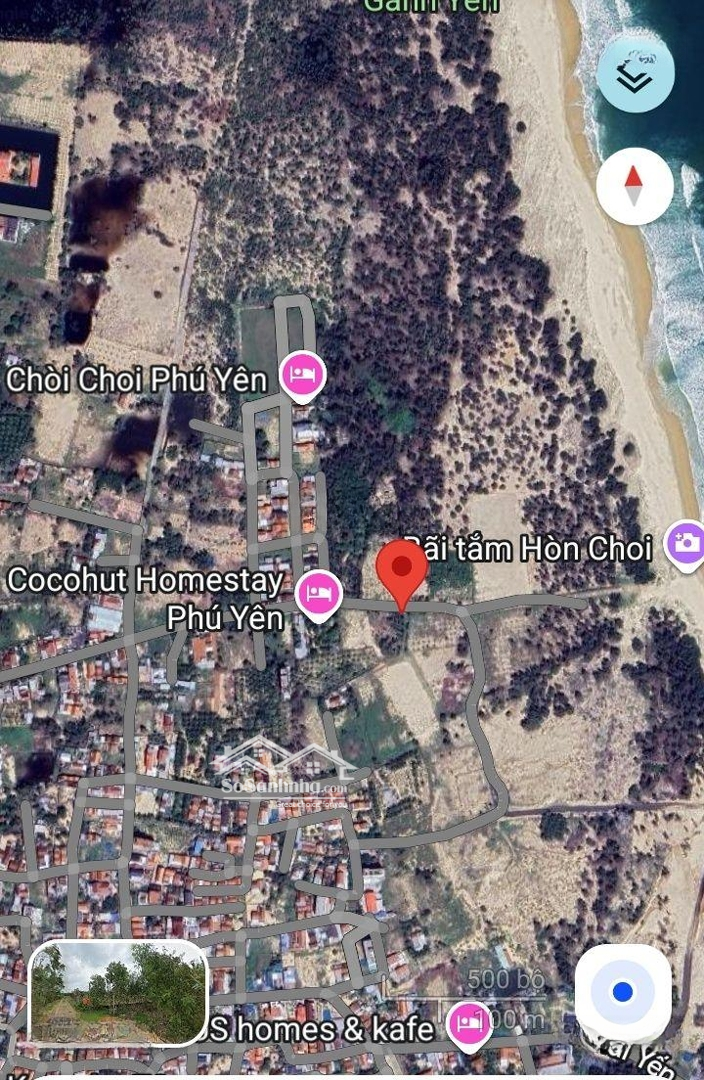Open the Street View thumbnail
This screenshot has width=704, height=1080.
coord(118,994)
